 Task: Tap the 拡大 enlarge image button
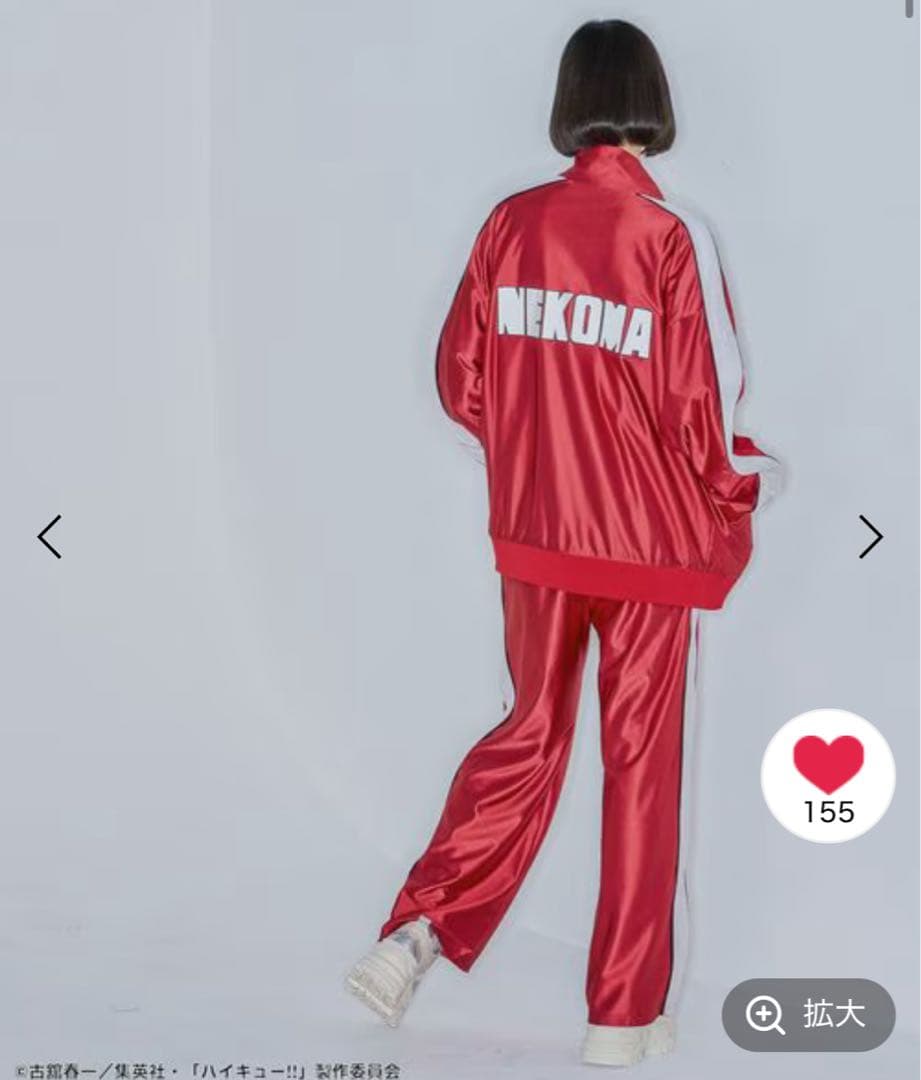click(808, 1015)
